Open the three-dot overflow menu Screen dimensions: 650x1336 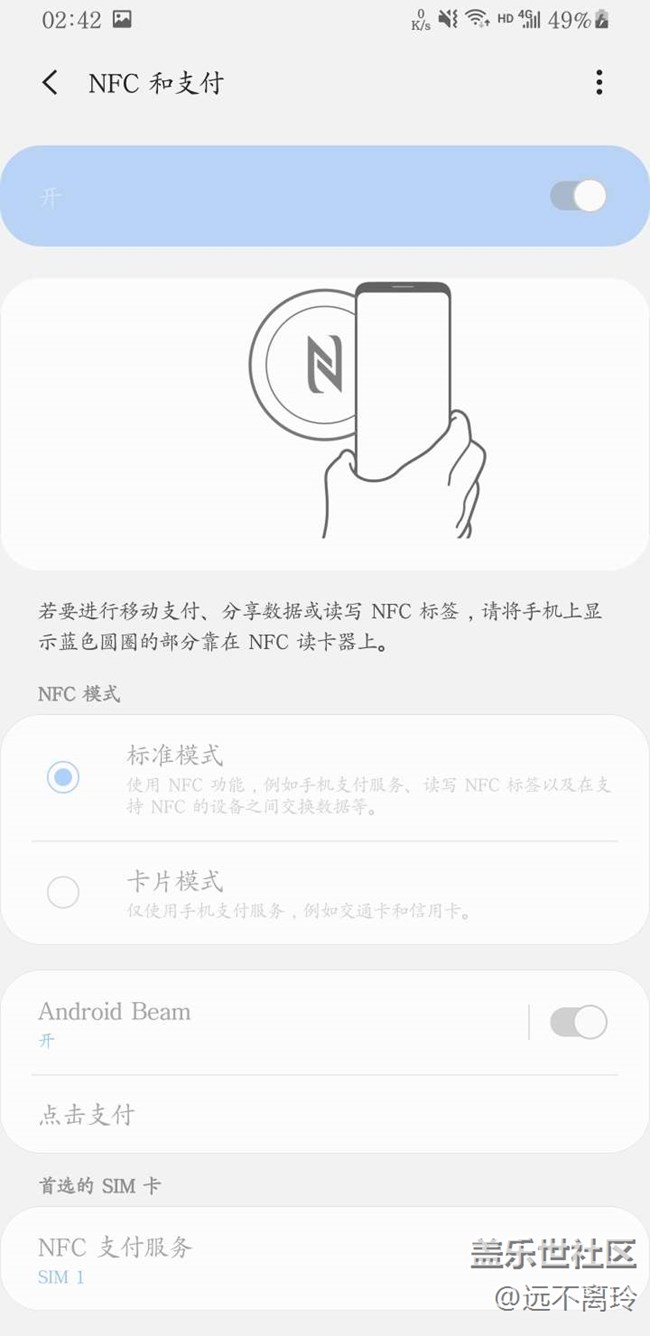599,83
